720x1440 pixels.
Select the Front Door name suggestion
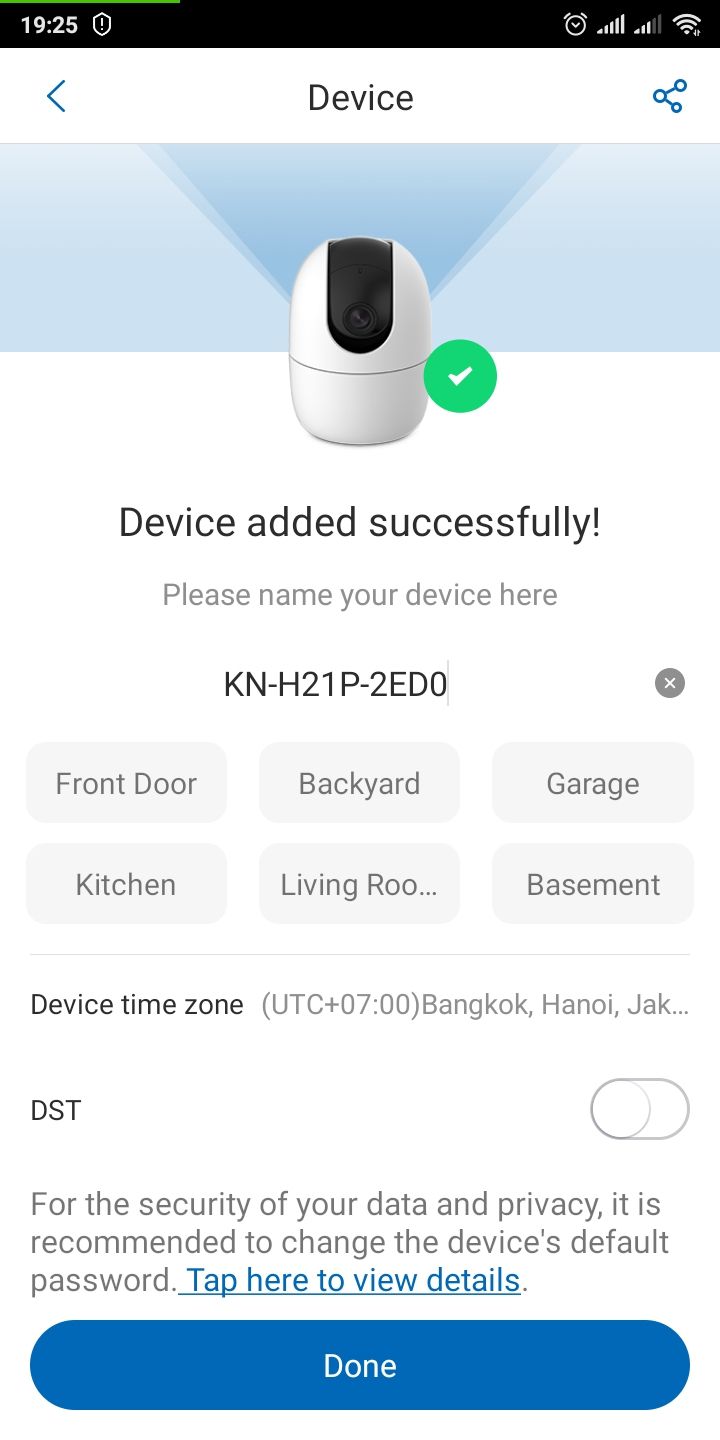click(x=126, y=783)
